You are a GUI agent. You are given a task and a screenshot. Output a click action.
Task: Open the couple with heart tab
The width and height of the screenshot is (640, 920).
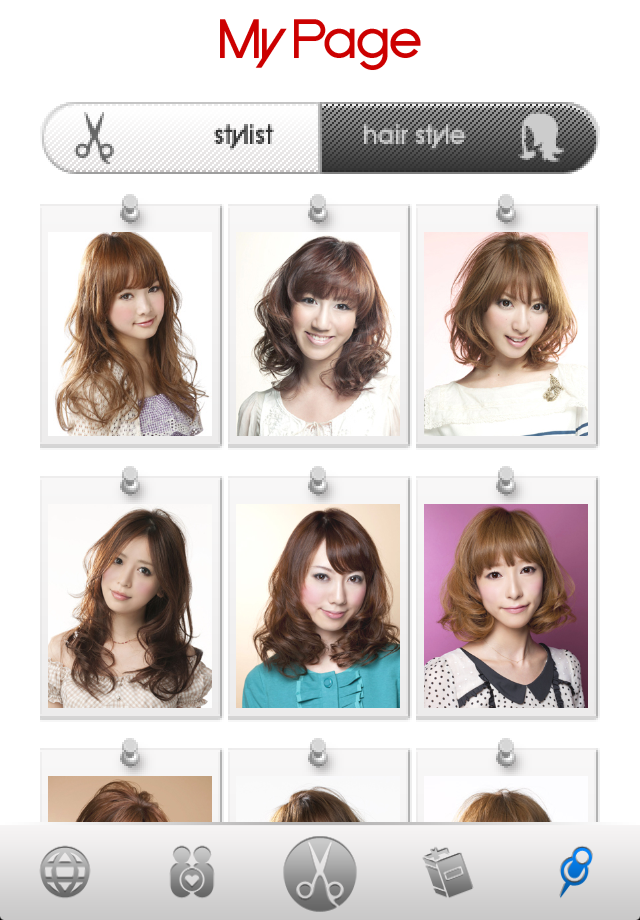[x=191, y=872]
